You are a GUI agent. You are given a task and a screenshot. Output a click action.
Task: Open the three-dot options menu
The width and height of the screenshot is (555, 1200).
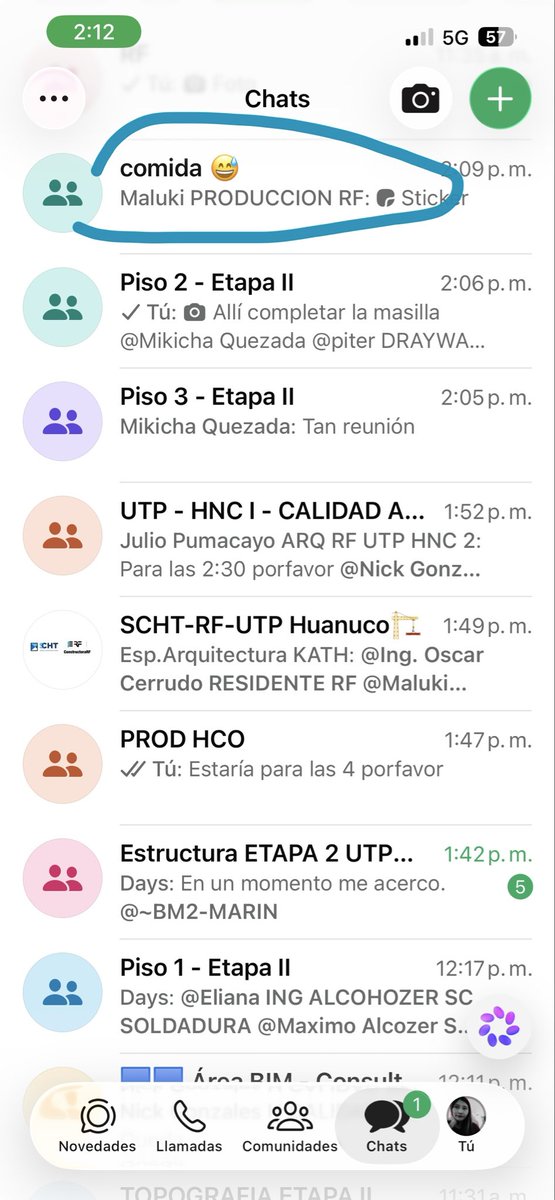(x=53, y=98)
